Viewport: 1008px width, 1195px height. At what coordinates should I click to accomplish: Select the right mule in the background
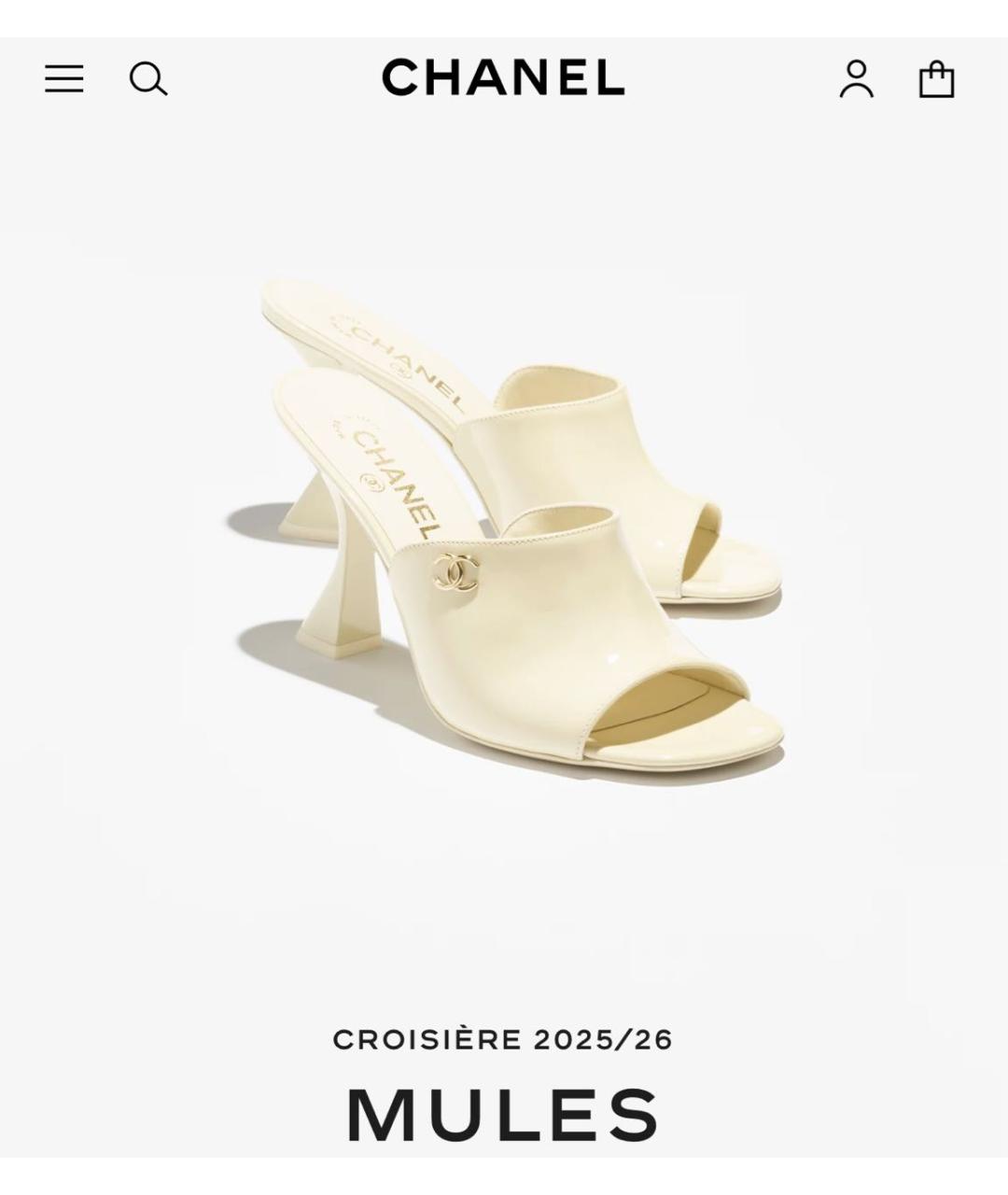[607, 448]
